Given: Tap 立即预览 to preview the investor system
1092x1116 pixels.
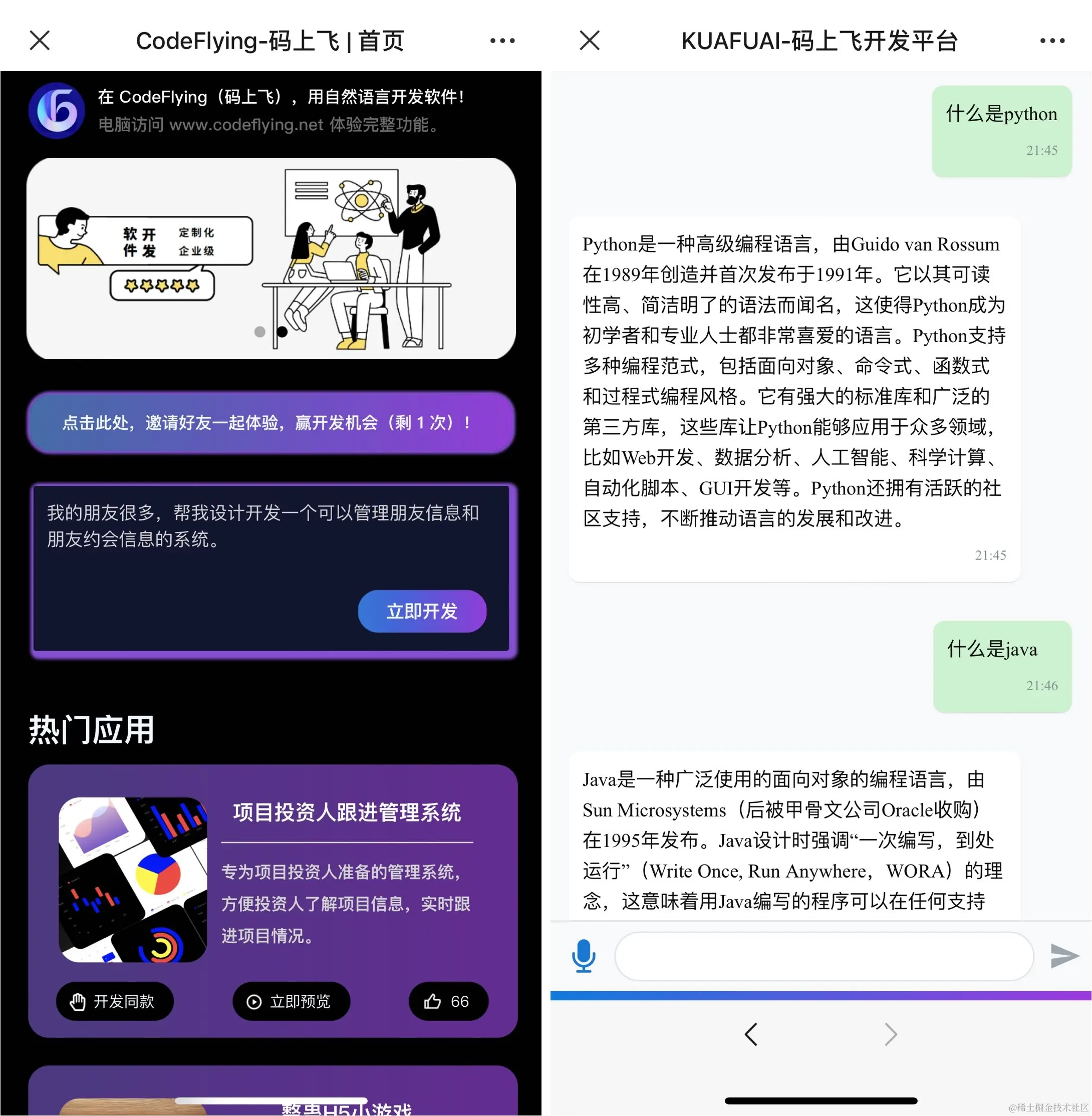Looking at the screenshot, I should [291, 1001].
